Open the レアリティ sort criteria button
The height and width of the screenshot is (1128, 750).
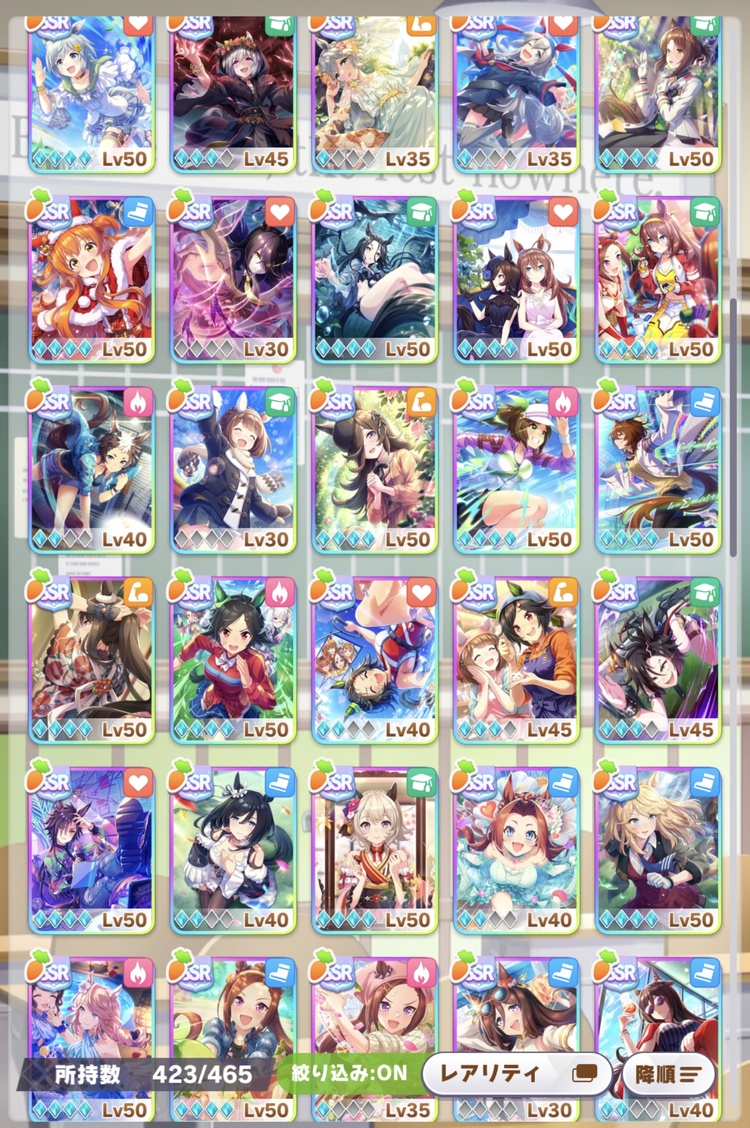click(x=515, y=1074)
